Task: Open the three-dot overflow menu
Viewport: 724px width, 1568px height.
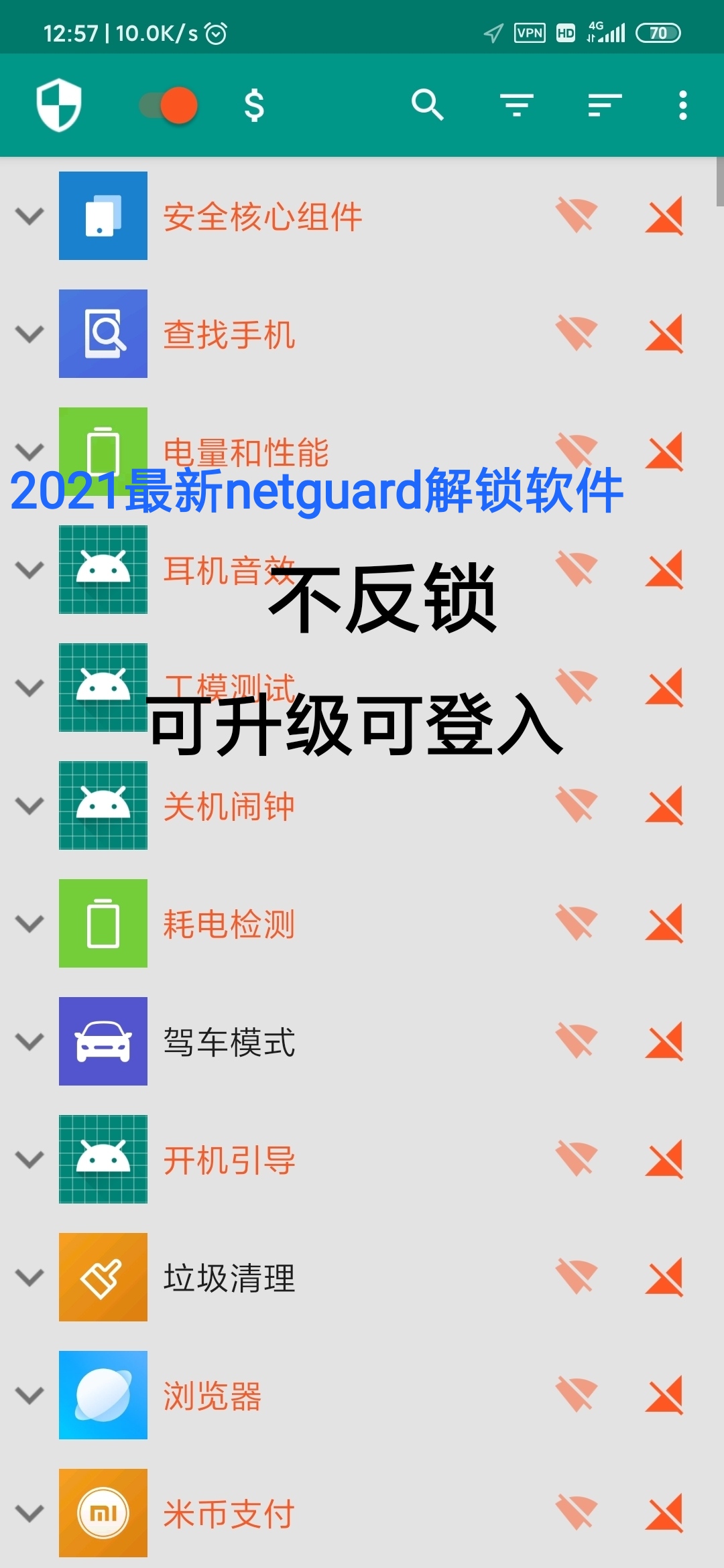Action: tap(682, 105)
